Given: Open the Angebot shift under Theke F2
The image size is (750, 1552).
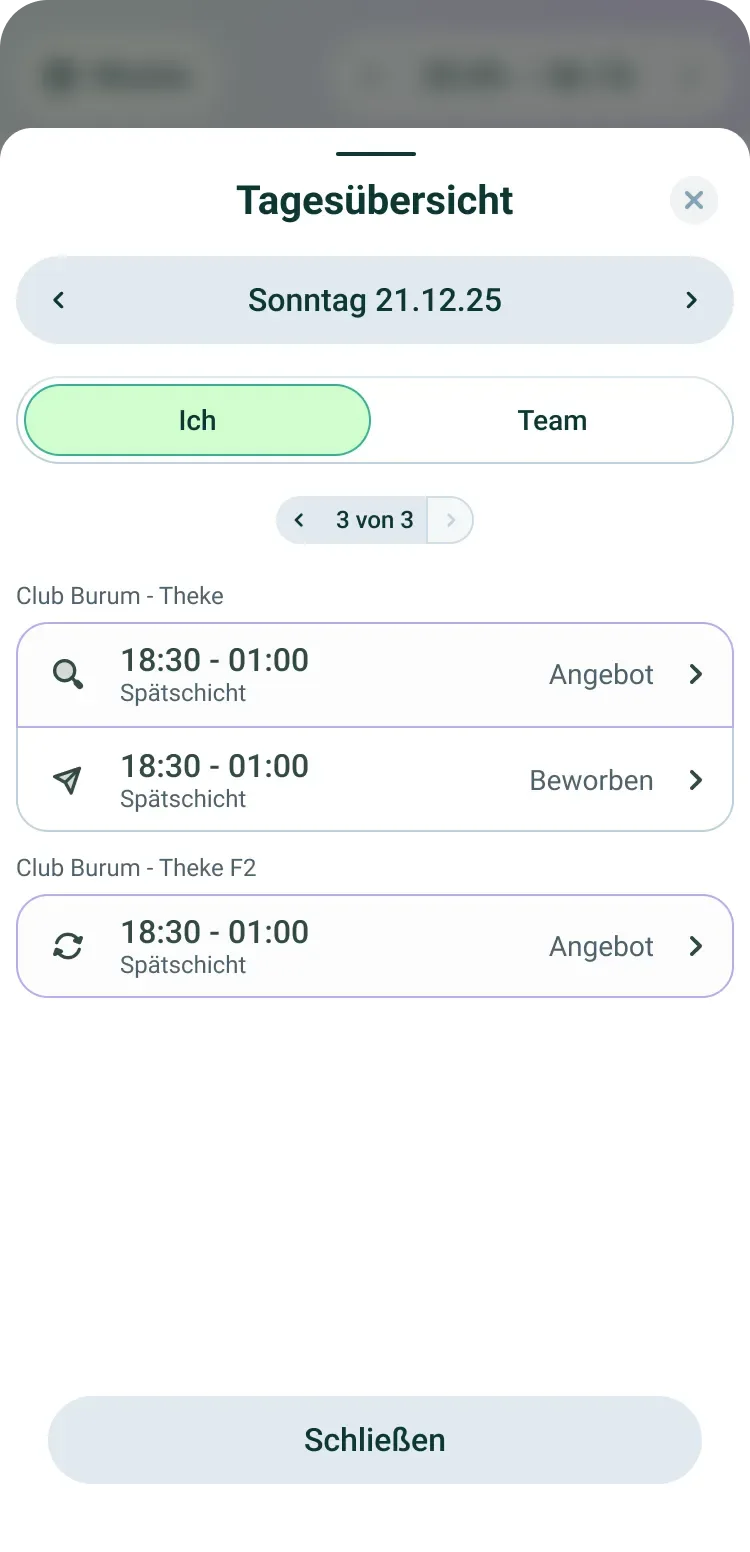Looking at the screenshot, I should (375, 946).
